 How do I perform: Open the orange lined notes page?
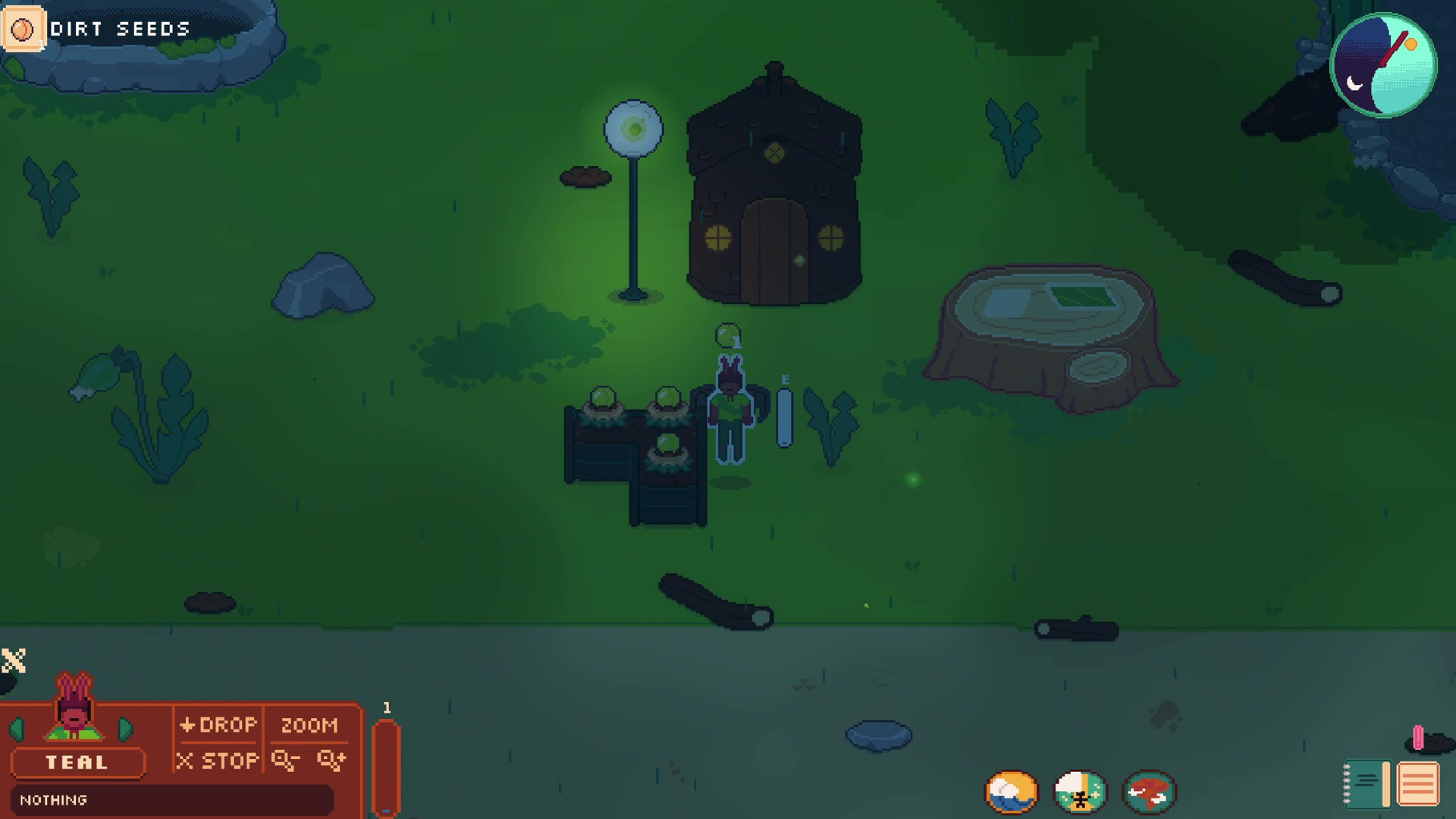click(x=1417, y=785)
